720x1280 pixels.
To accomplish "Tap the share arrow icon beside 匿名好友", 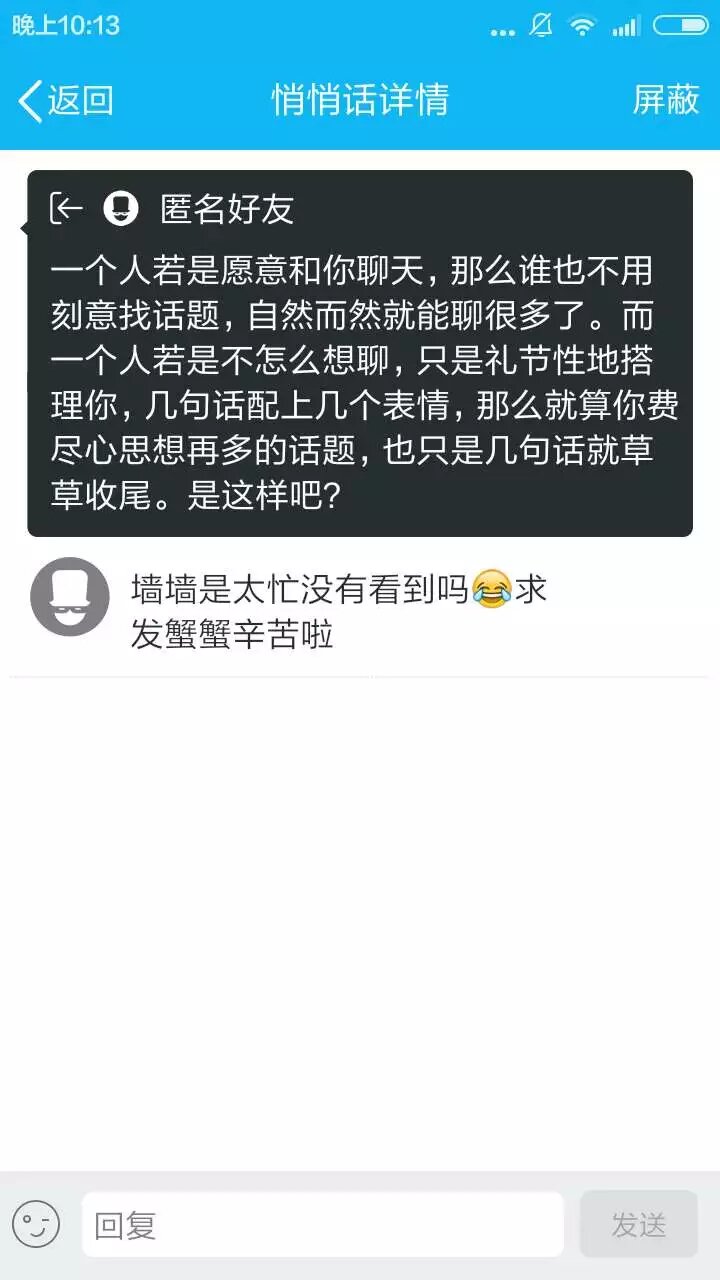I will 67,208.
